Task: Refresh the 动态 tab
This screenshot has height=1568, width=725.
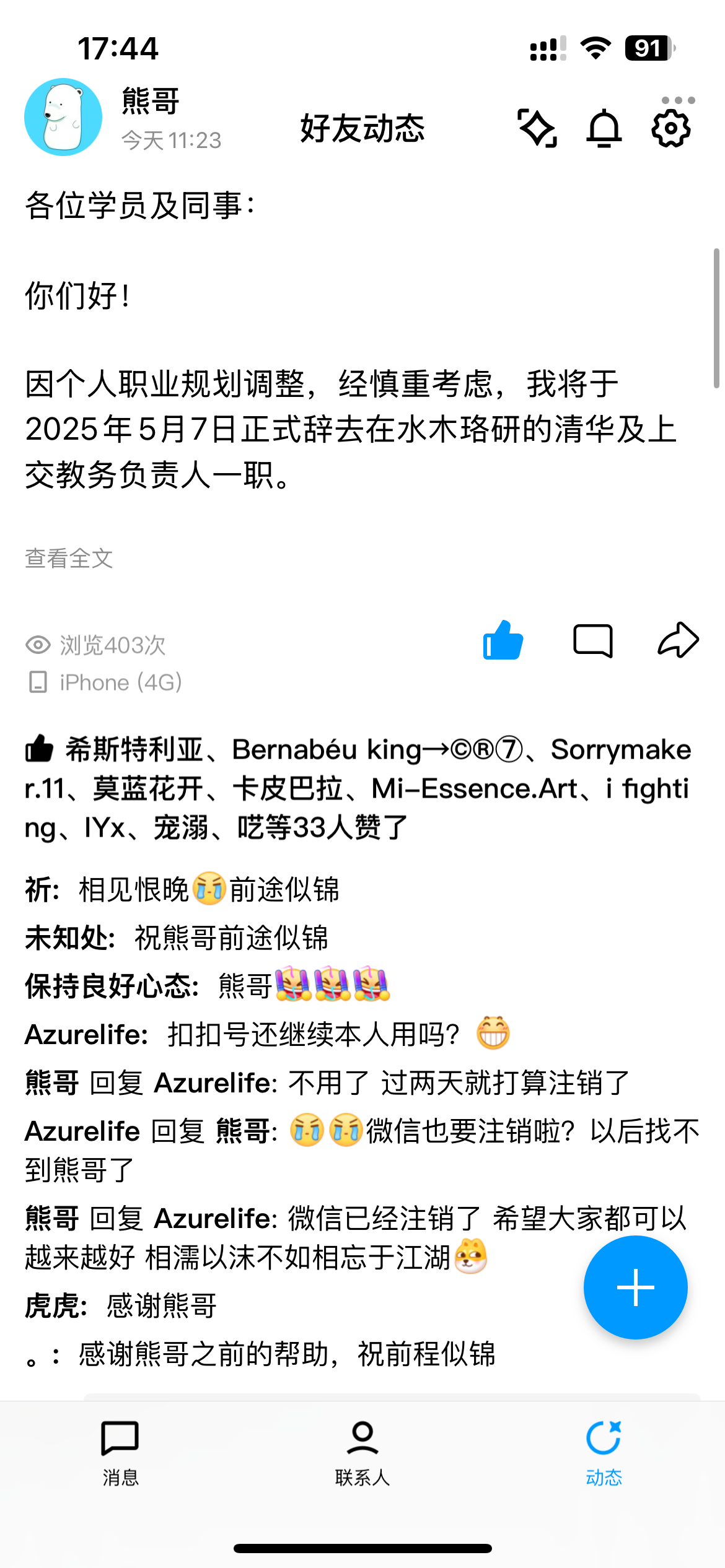Action: pos(604,1453)
